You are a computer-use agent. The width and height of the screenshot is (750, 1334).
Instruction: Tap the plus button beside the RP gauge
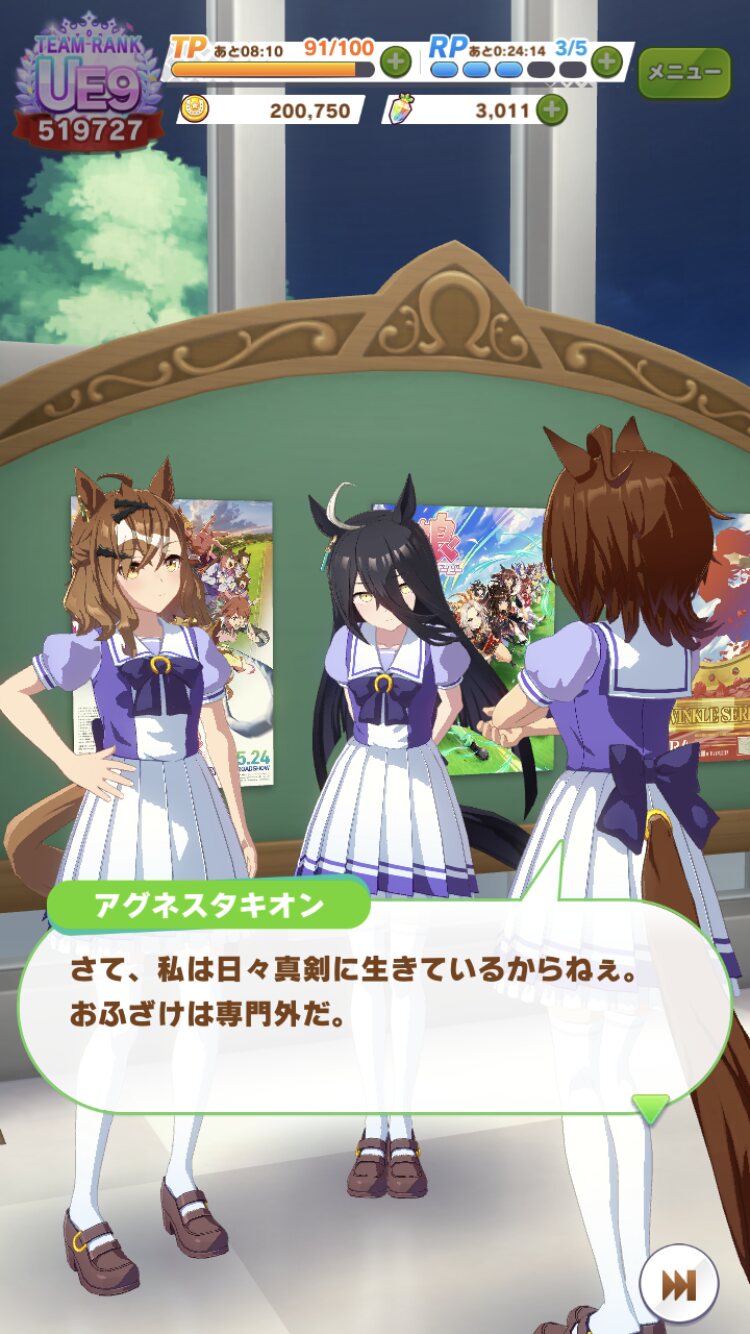(x=606, y=62)
